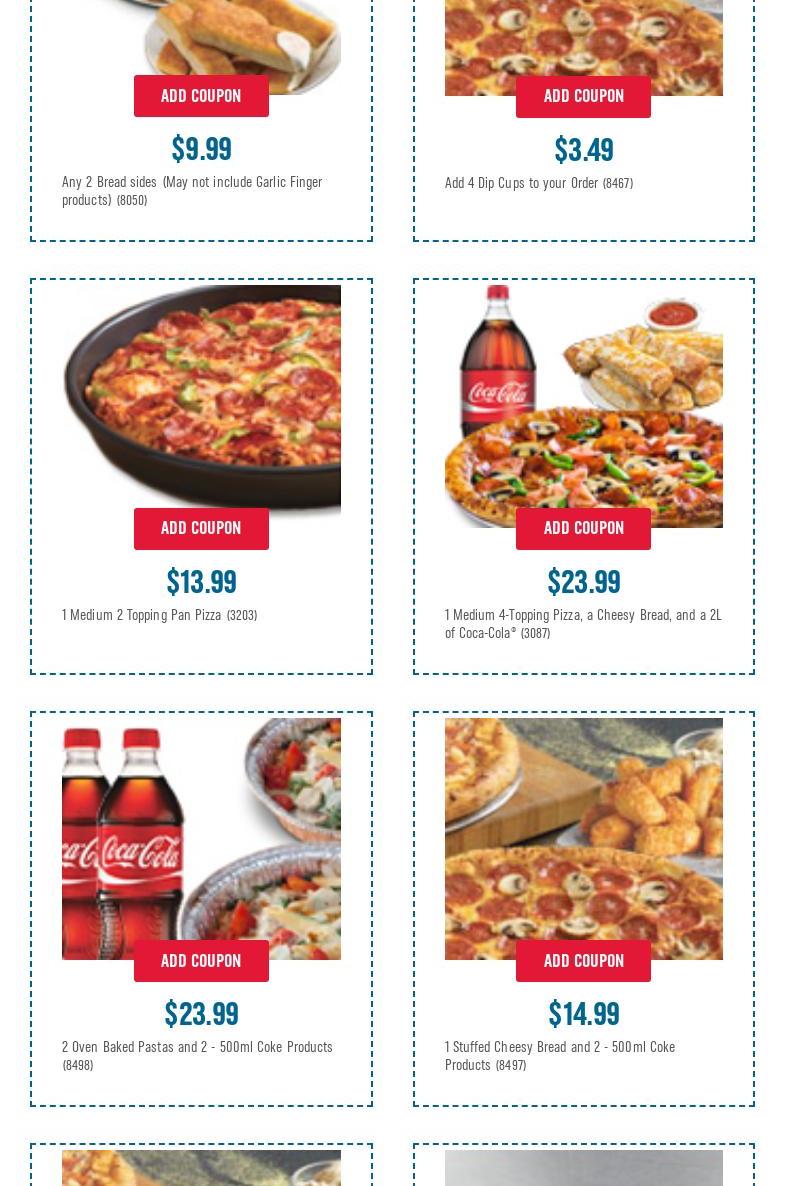This screenshot has width=785, height=1186.
Task: Add the $9.99 two Bread sides coupon
Action: coord(201,96)
